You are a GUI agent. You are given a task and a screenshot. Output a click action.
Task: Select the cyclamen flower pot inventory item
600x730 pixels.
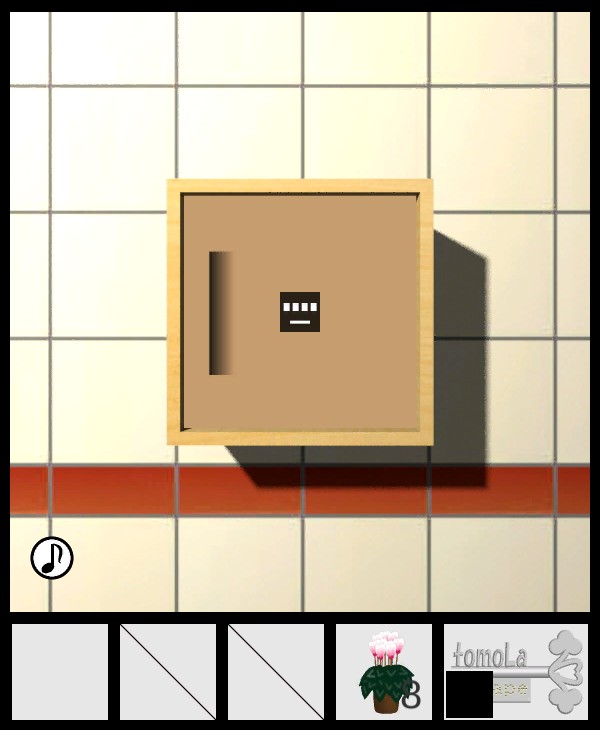pyautogui.click(x=384, y=672)
